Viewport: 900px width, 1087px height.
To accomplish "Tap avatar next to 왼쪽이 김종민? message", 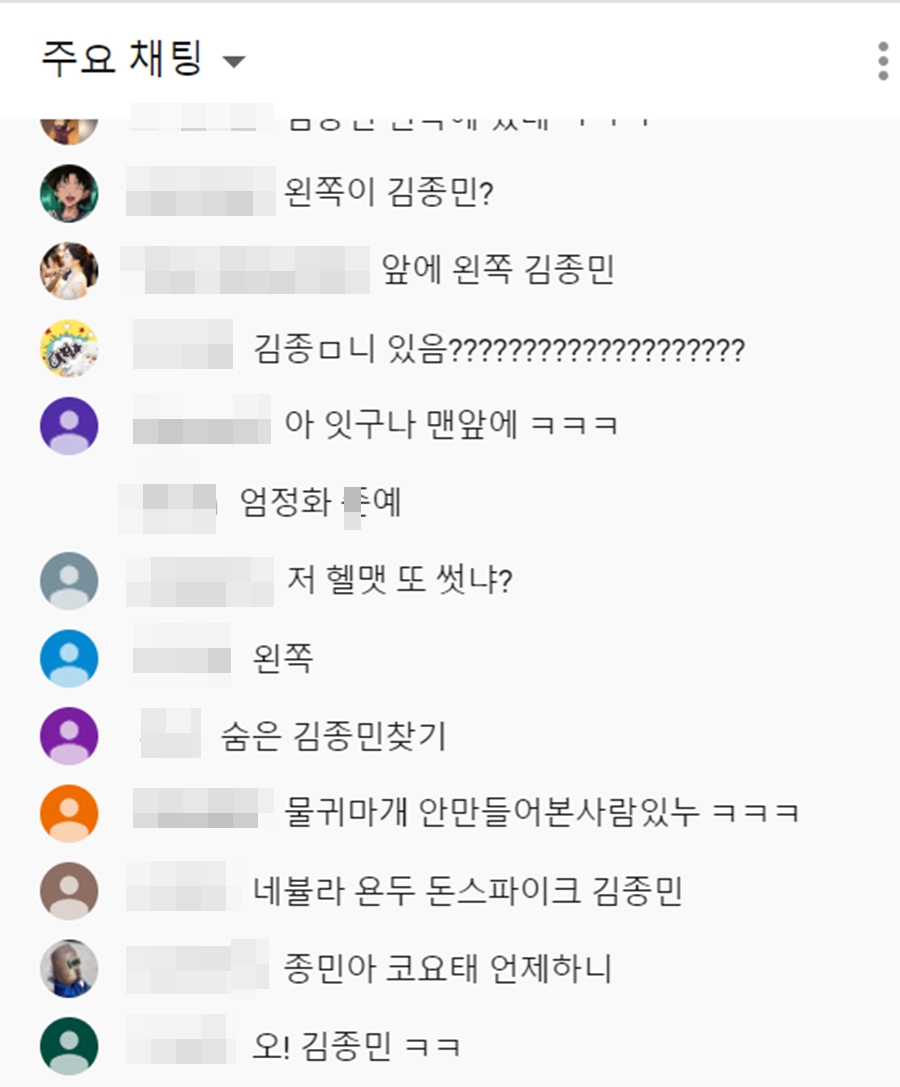I will click(x=69, y=193).
